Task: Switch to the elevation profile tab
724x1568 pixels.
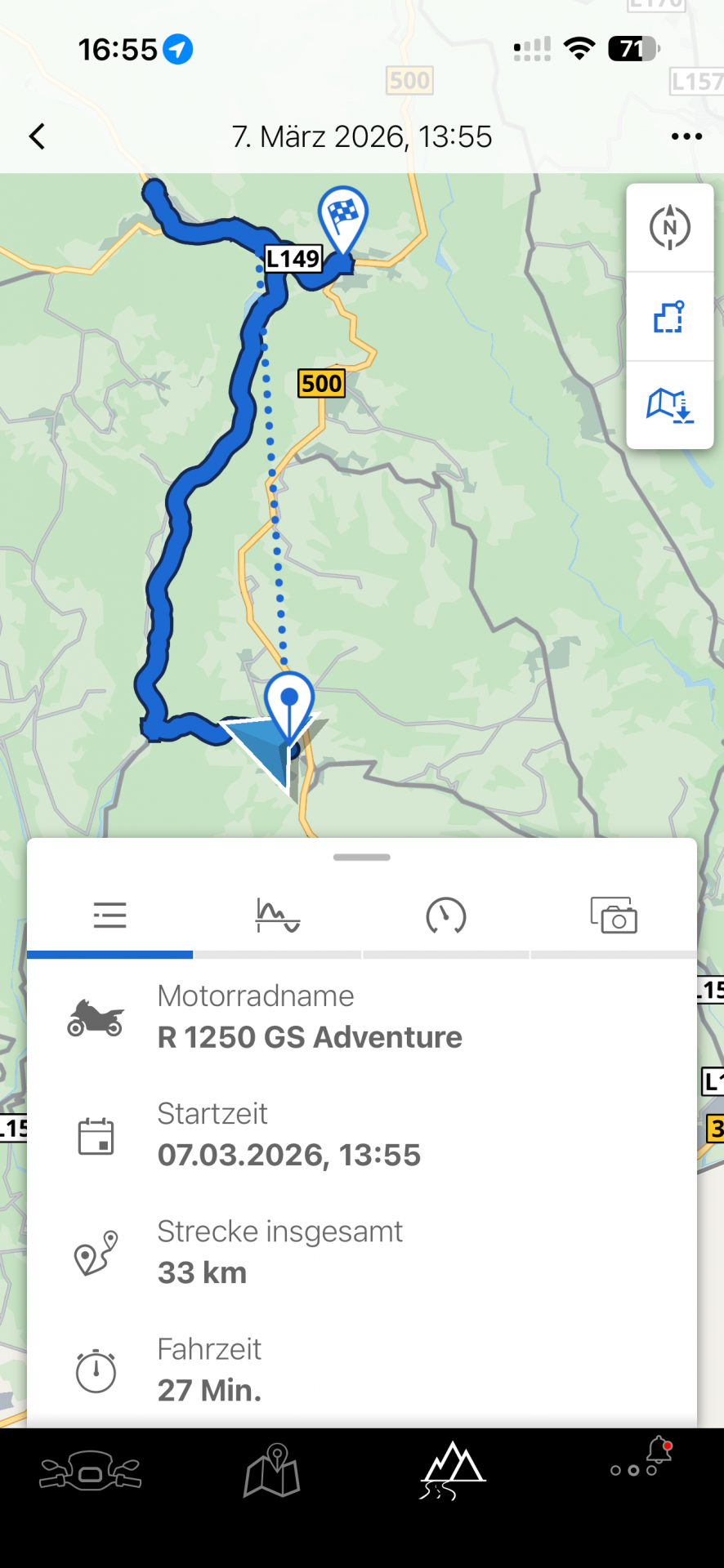Action: [x=278, y=915]
